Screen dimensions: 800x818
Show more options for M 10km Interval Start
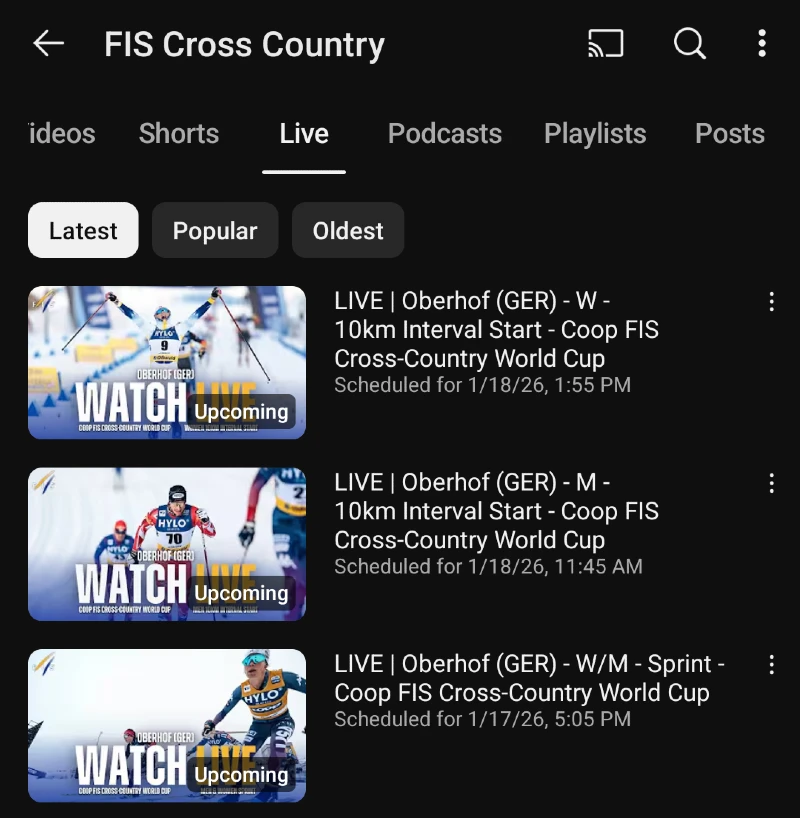pyautogui.click(x=771, y=484)
